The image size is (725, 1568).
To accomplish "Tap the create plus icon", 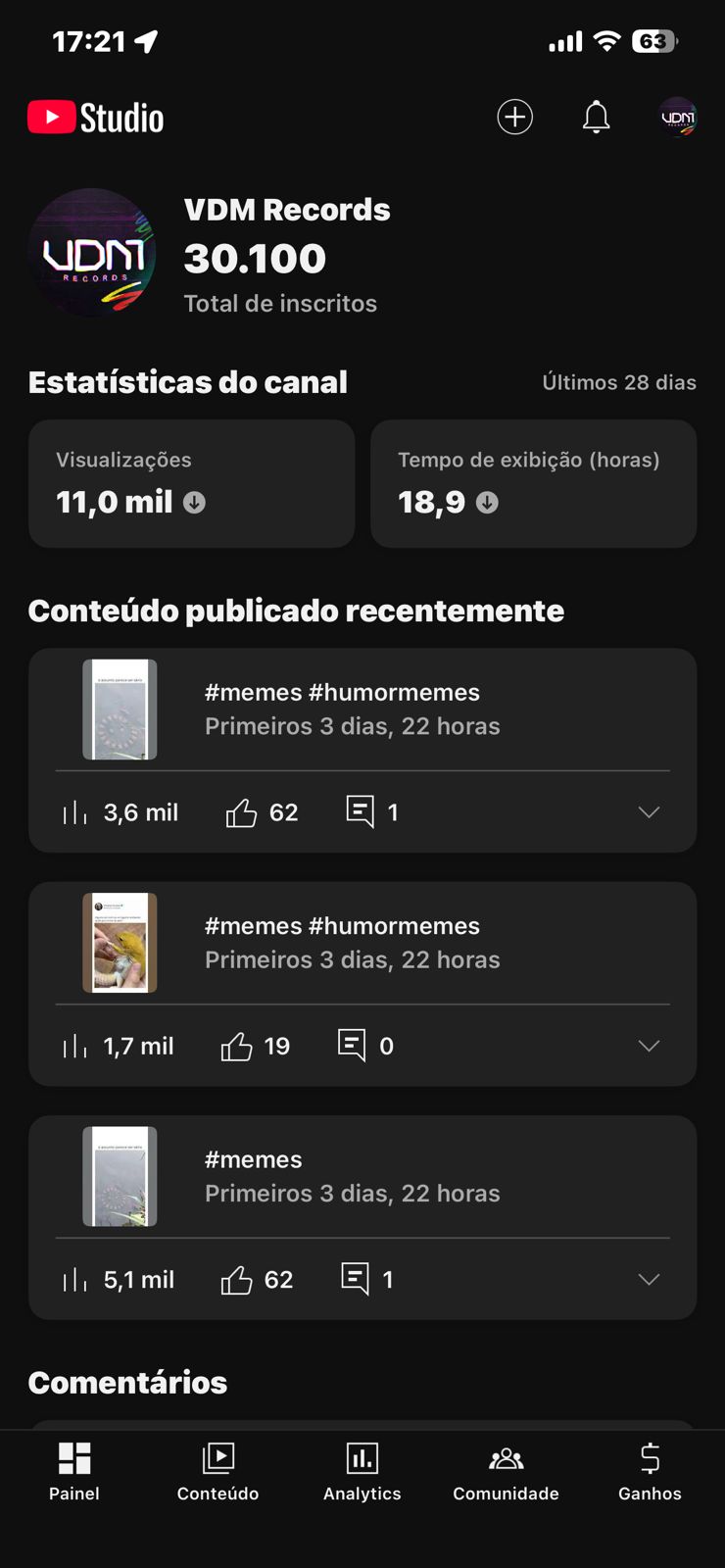I will 514,118.
